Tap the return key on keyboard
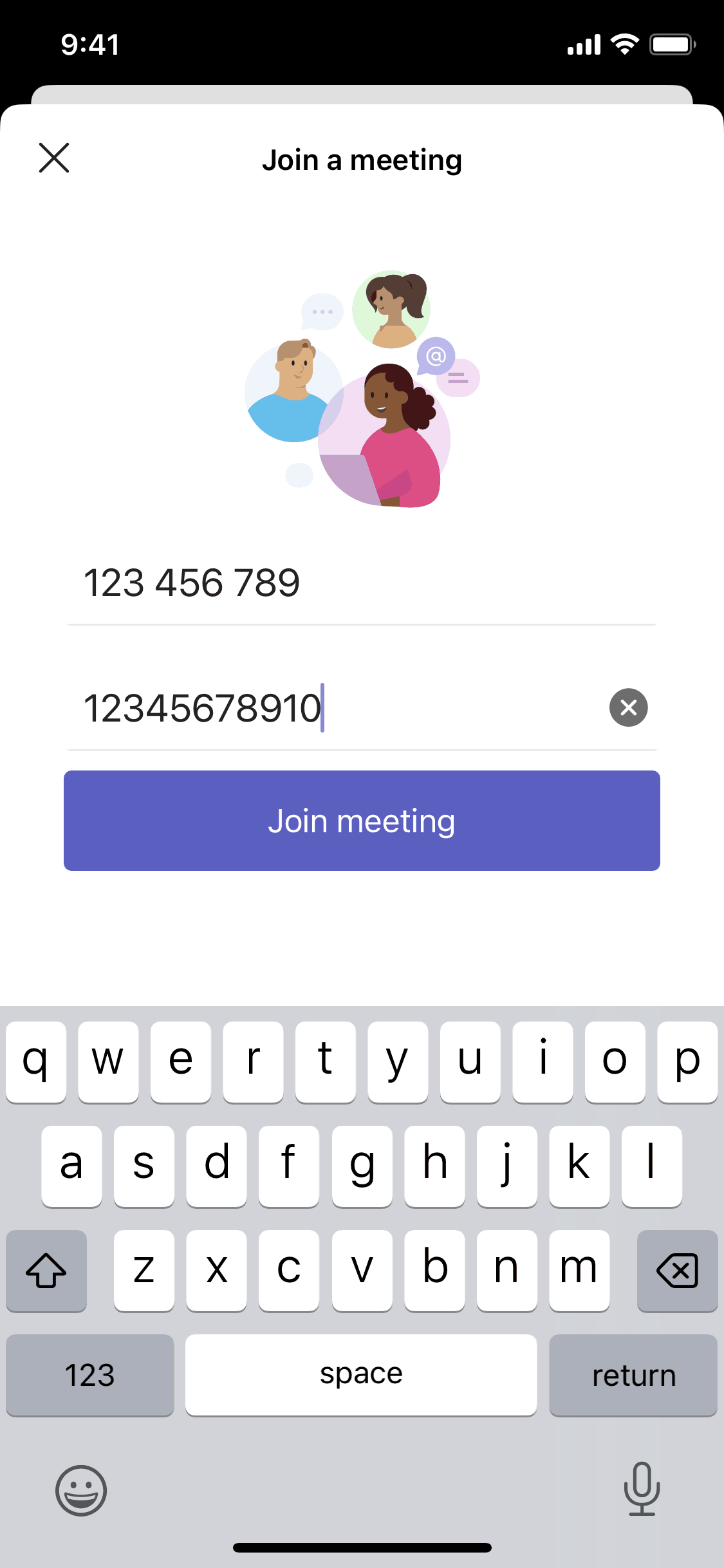This screenshot has height=1568, width=724. click(633, 1375)
